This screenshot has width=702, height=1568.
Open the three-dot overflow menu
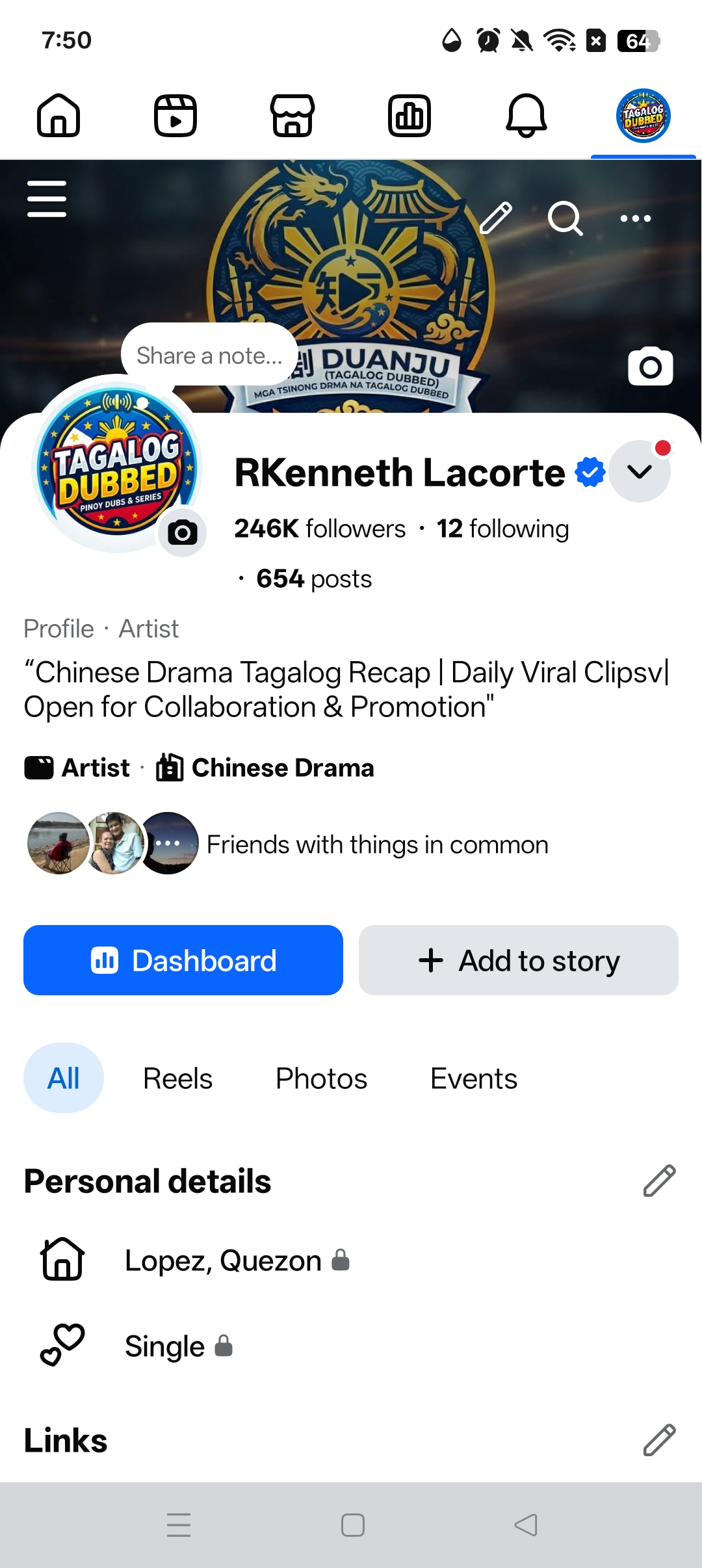click(635, 218)
